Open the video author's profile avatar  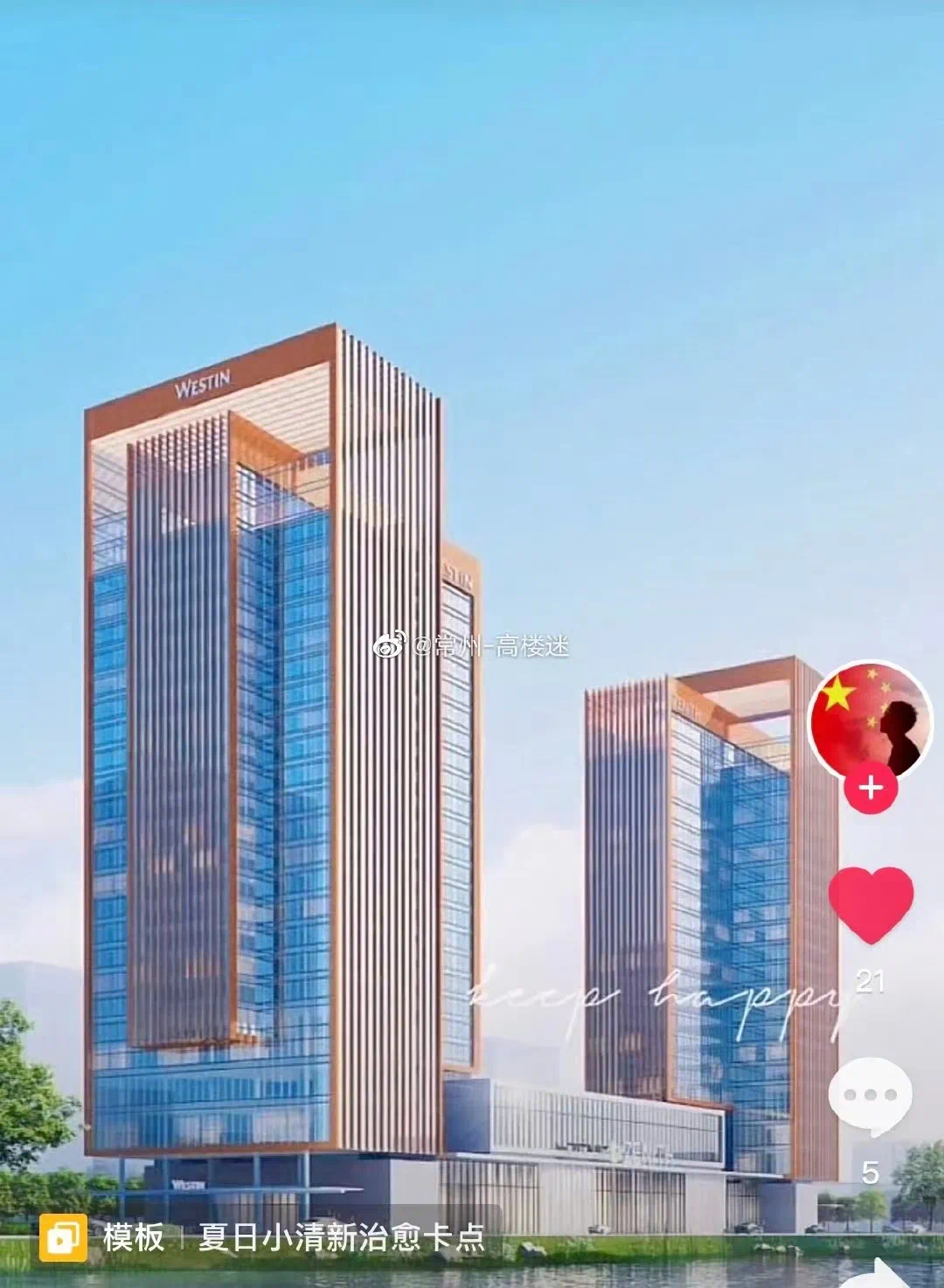pos(869,720)
